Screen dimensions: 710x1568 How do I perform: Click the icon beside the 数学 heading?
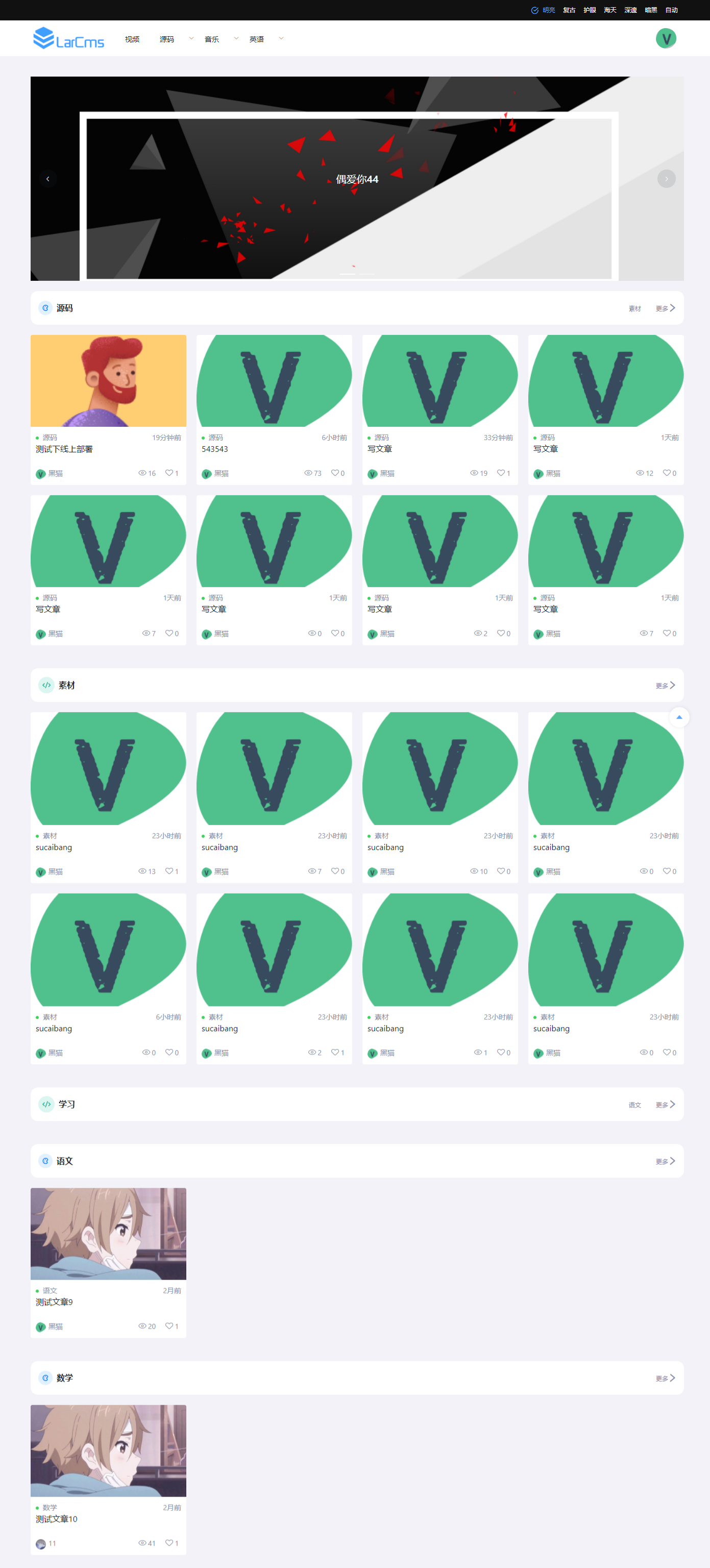[45, 1378]
